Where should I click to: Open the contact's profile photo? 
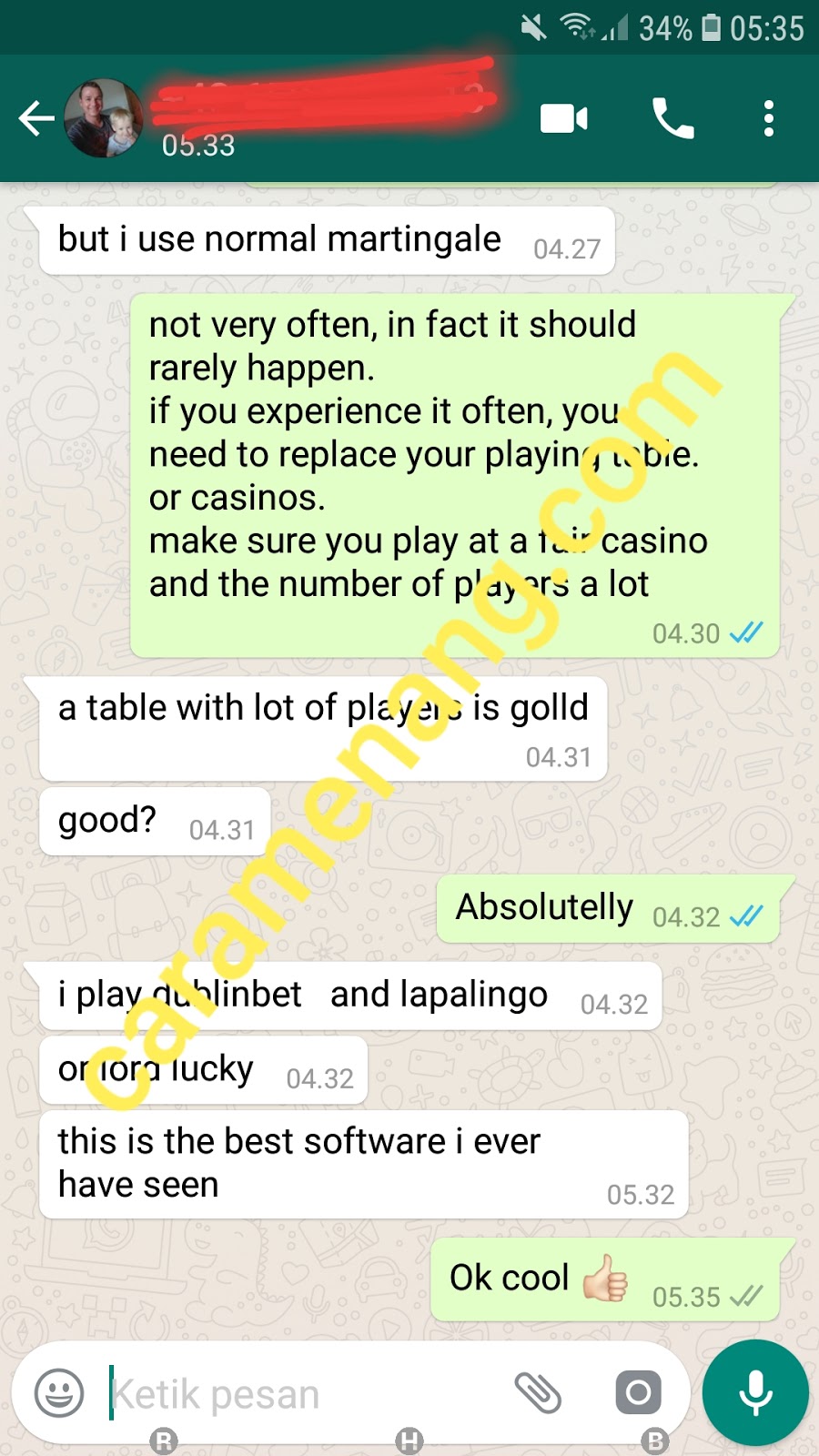[x=104, y=118]
